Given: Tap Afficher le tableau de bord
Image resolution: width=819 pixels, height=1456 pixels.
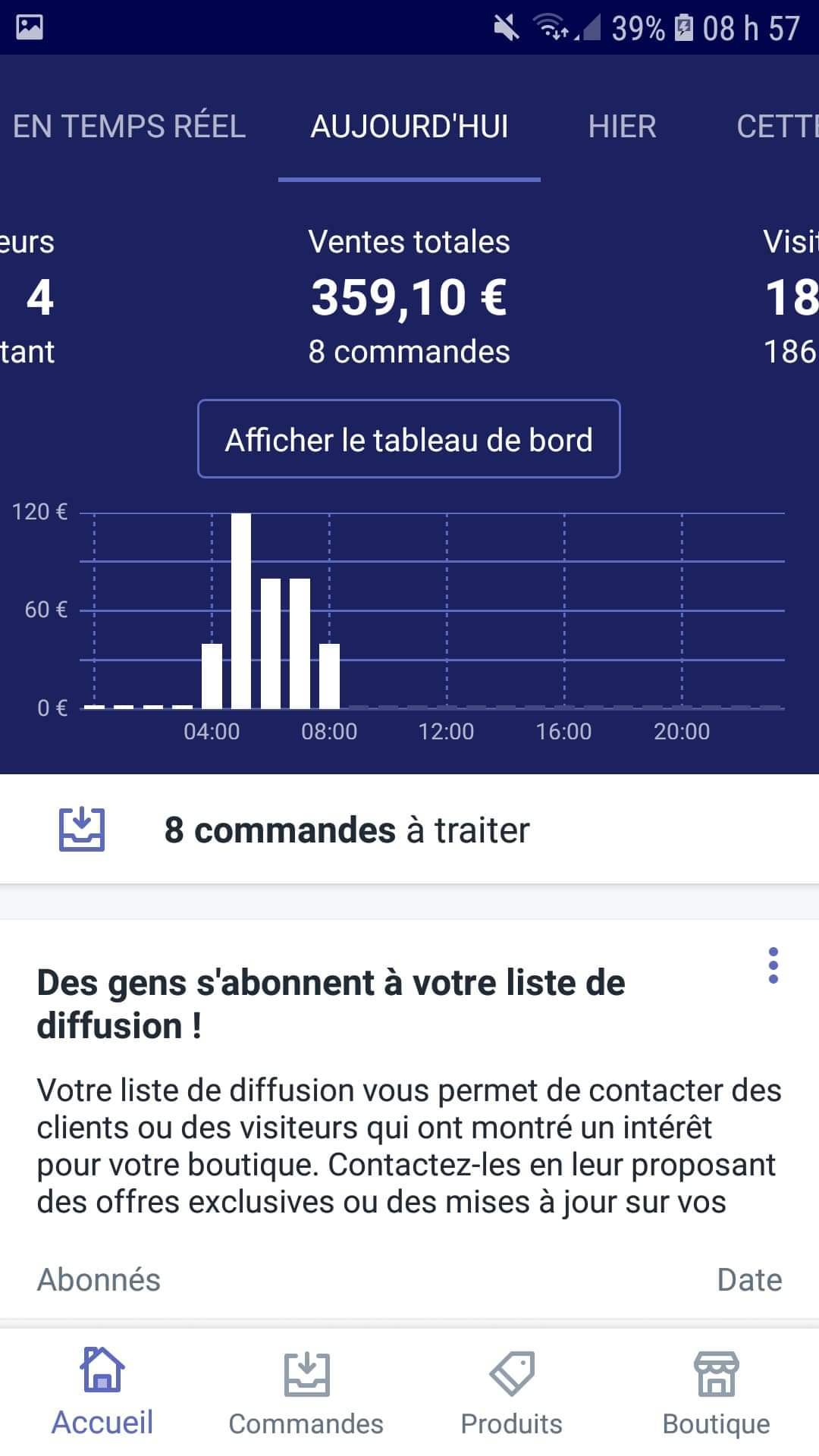Looking at the screenshot, I should [409, 439].
